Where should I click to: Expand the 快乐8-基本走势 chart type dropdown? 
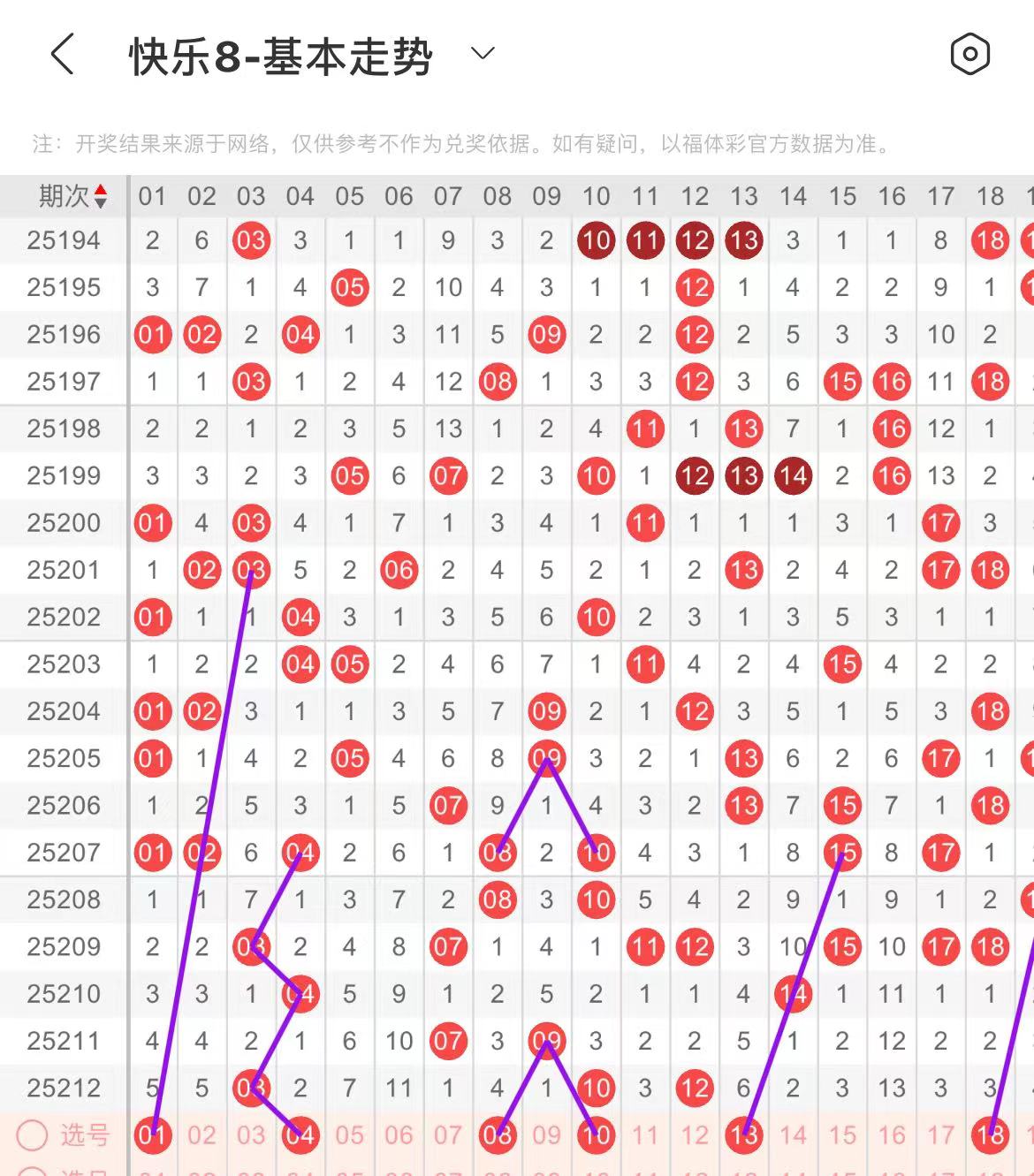pos(483,54)
